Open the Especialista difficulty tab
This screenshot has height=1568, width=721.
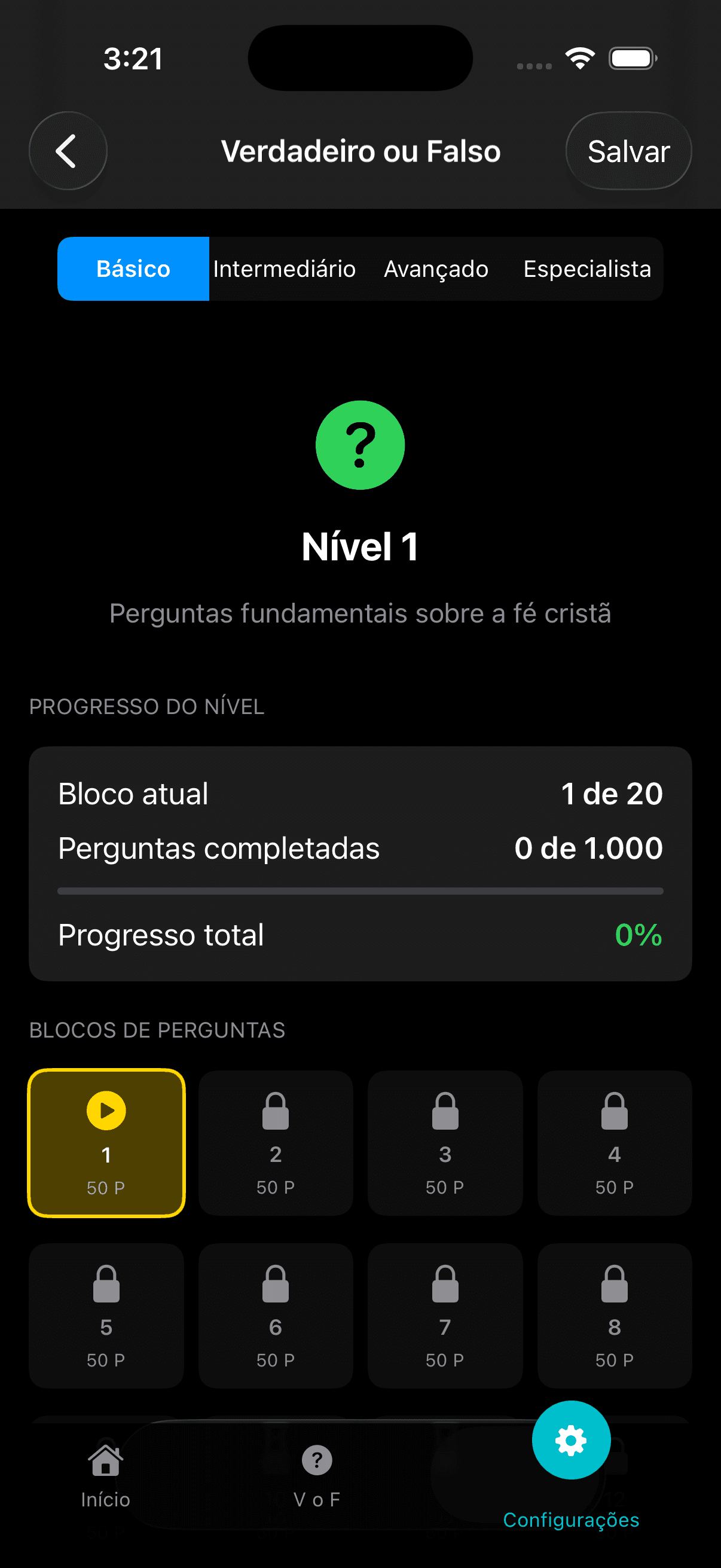pos(586,269)
